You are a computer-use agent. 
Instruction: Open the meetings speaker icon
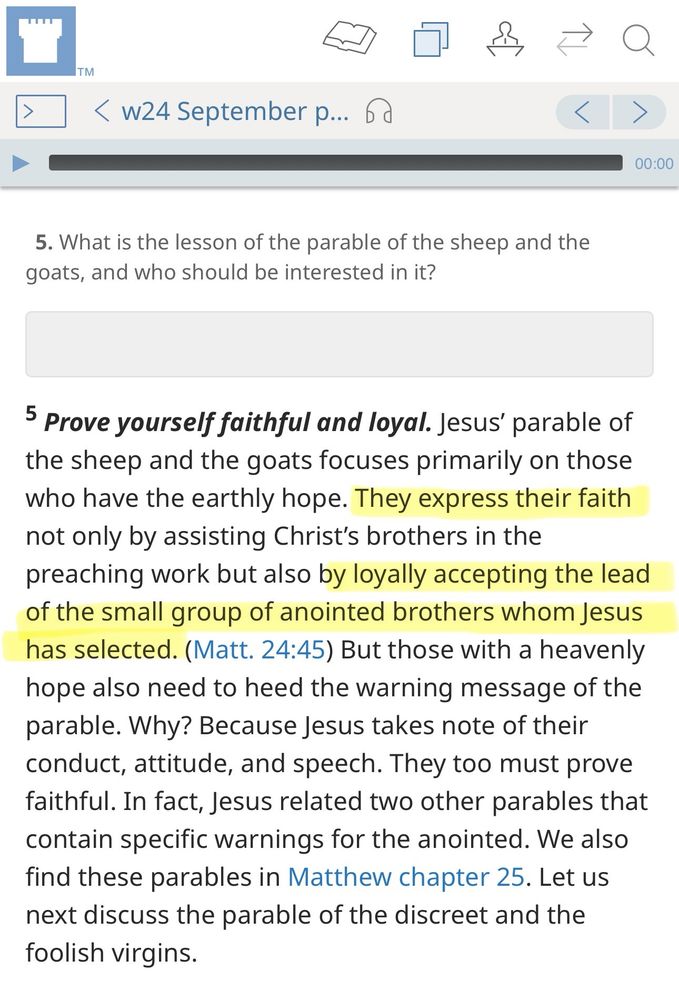point(505,40)
